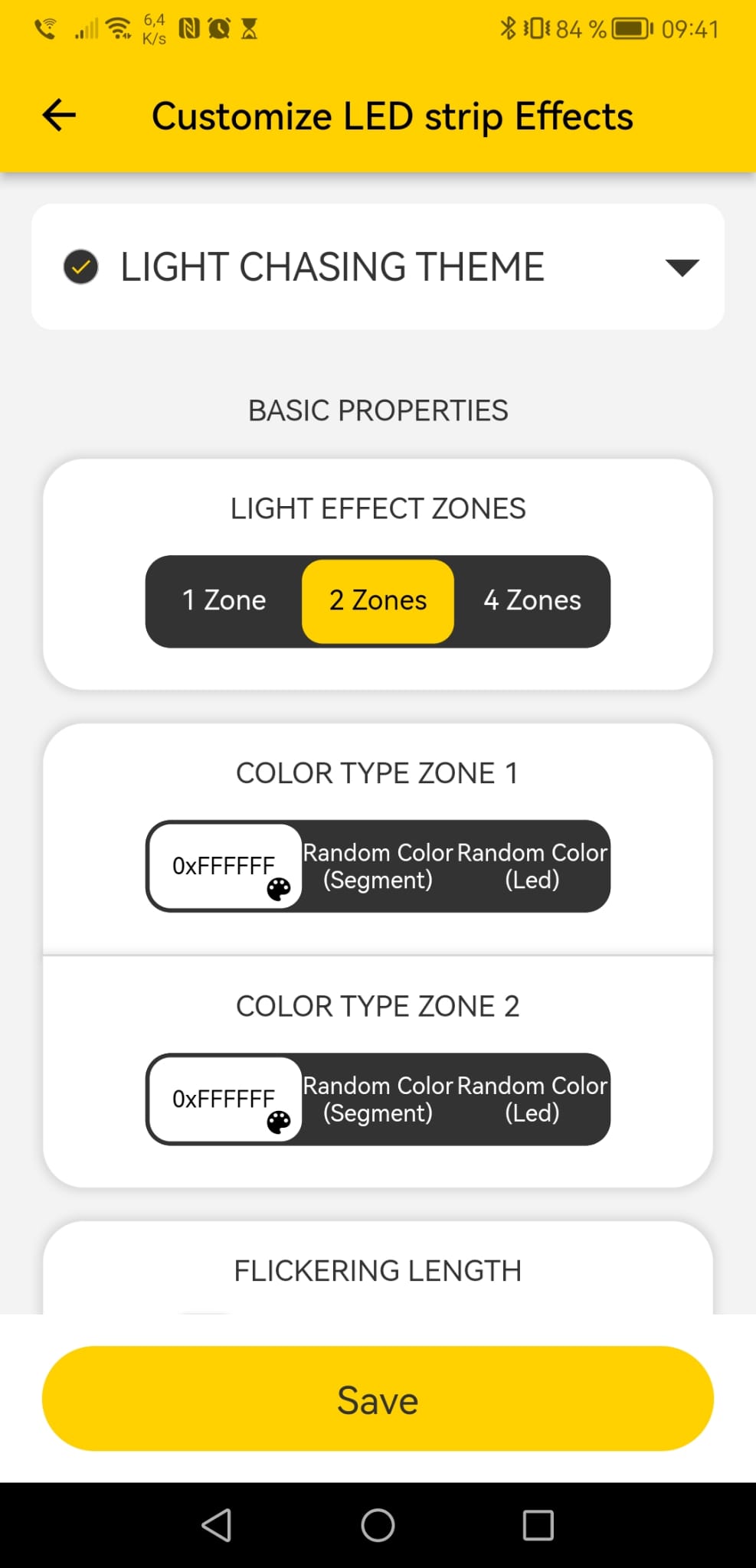The height and width of the screenshot is (1568, 756).
Task: Save the LED strip effect
Action: point(378,1399)
